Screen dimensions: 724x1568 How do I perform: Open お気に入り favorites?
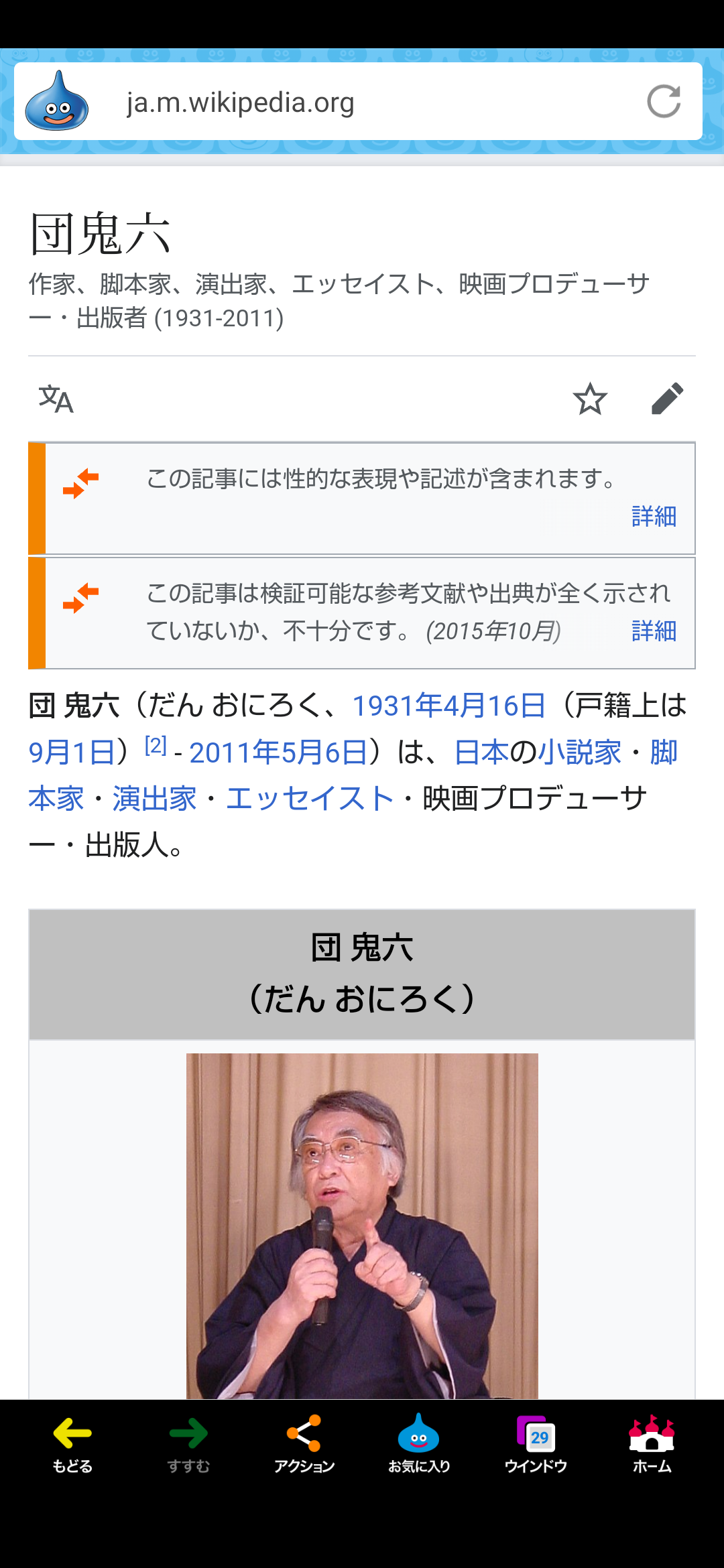419,1444
